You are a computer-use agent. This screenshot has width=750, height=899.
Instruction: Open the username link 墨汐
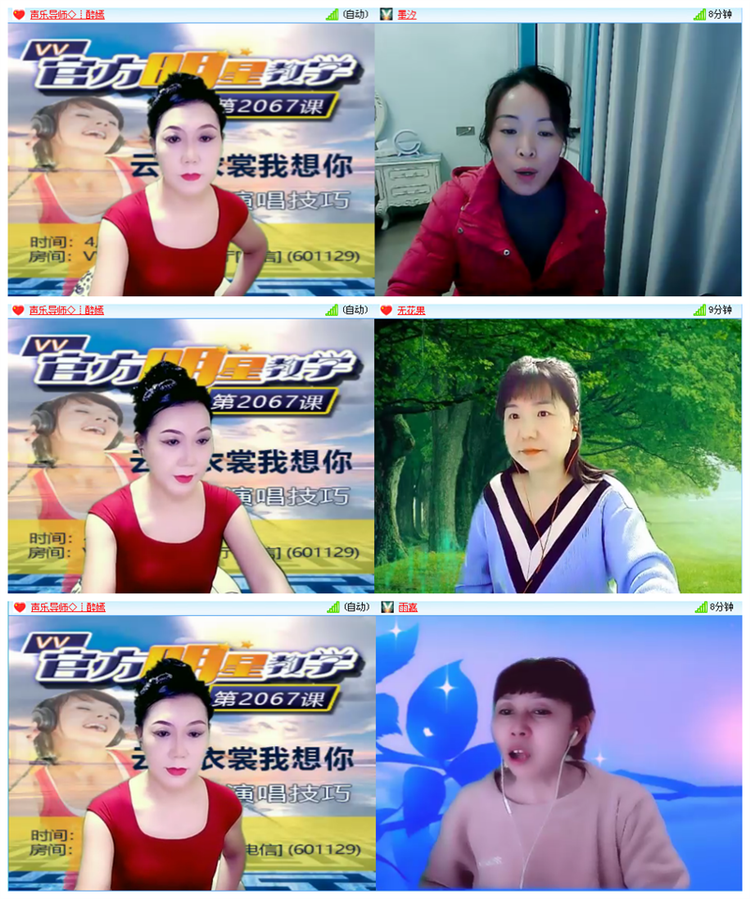[405, 14]
